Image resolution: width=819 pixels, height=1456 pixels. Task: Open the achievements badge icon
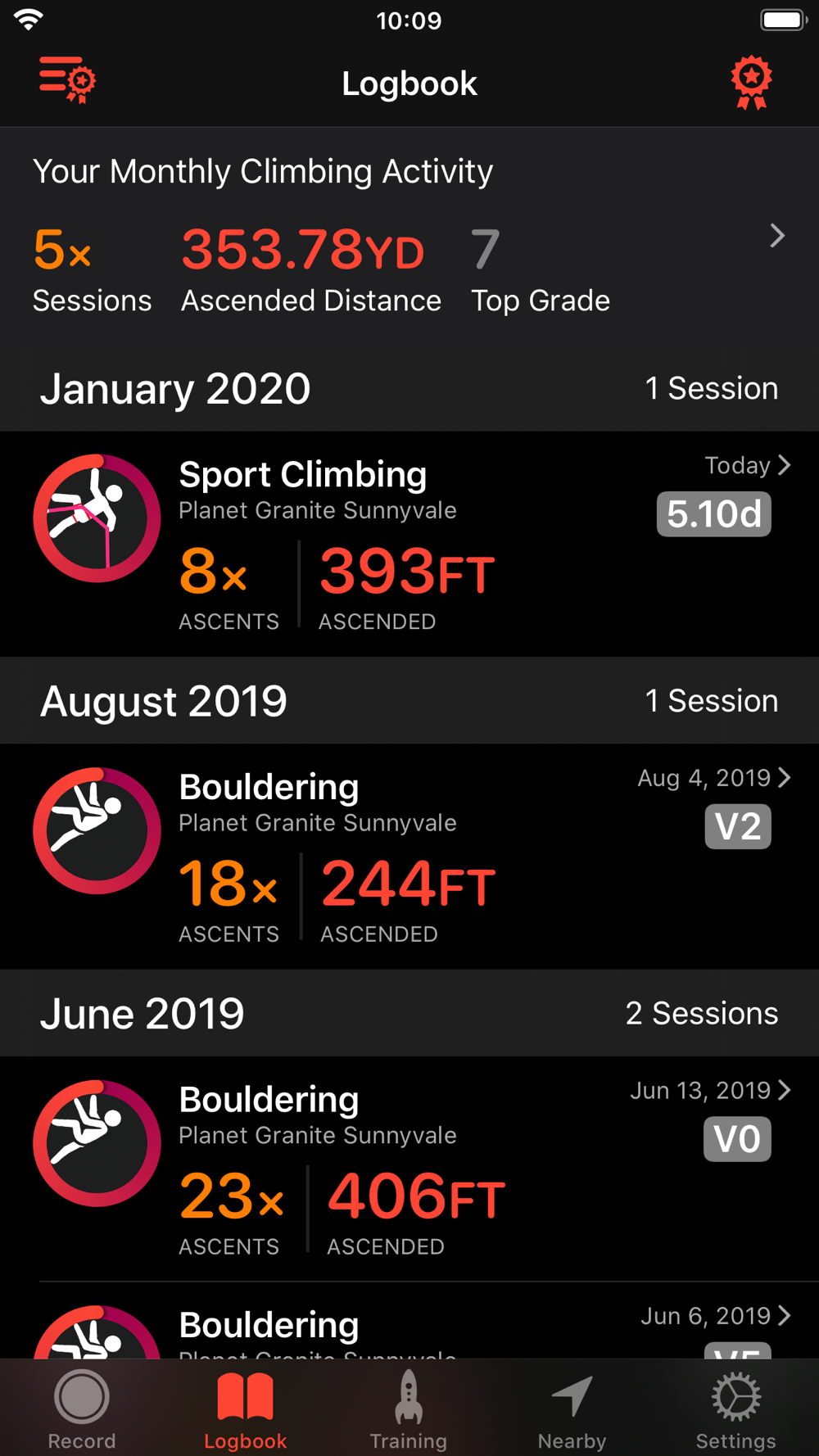[751, 82]
